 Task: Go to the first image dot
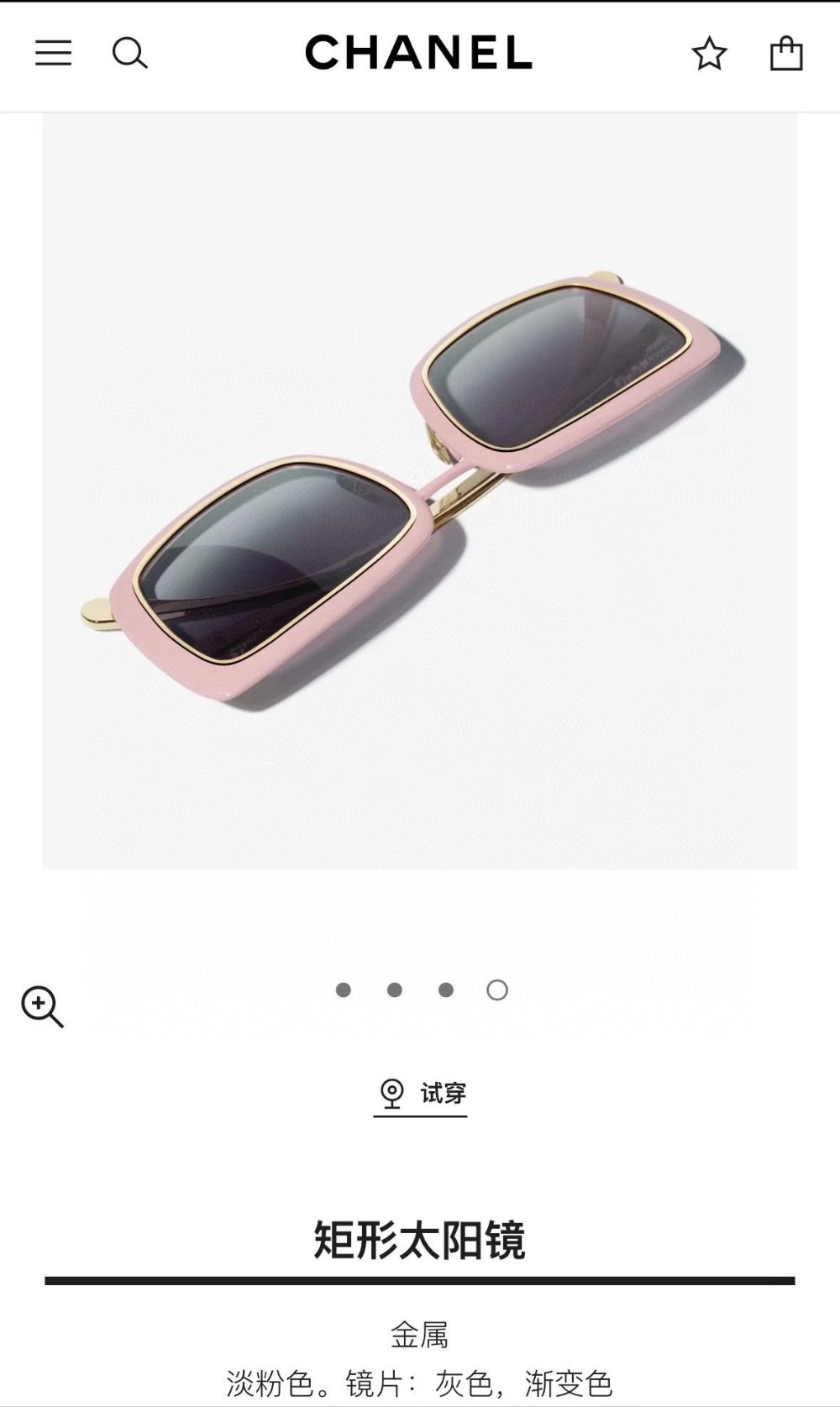coord(343,990)
